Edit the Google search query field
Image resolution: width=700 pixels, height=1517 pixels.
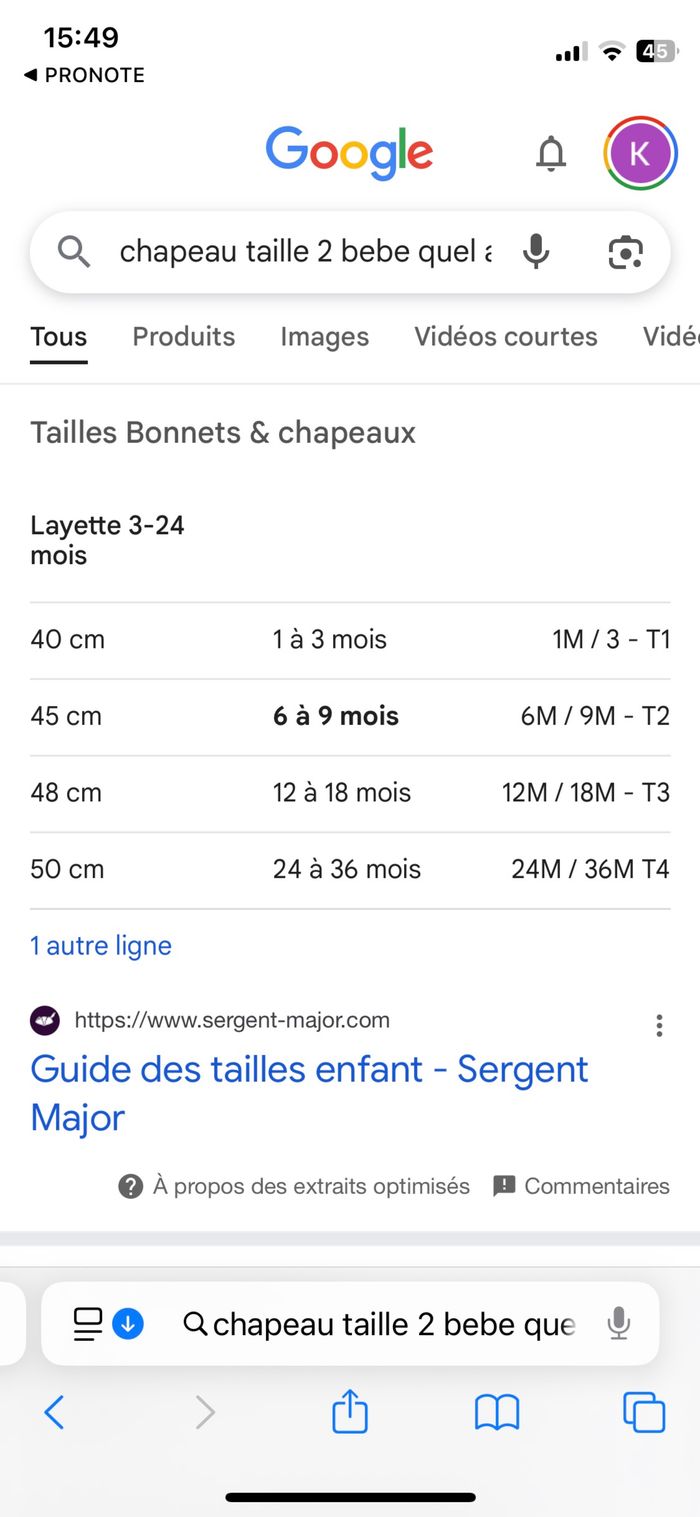(305, 252)
